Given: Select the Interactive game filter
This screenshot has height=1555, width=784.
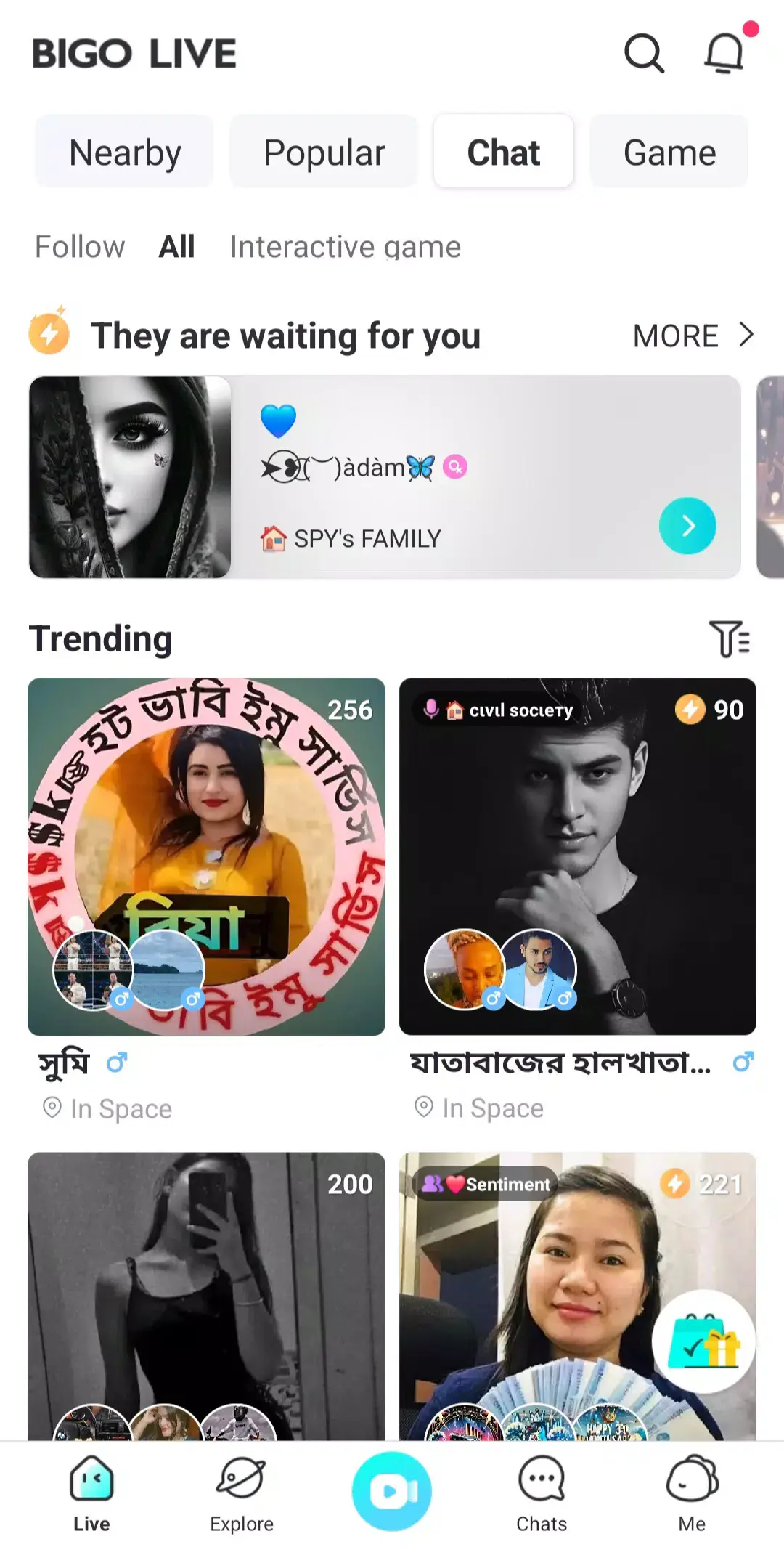Looking at the screenshot, I should tap(346, 246).
